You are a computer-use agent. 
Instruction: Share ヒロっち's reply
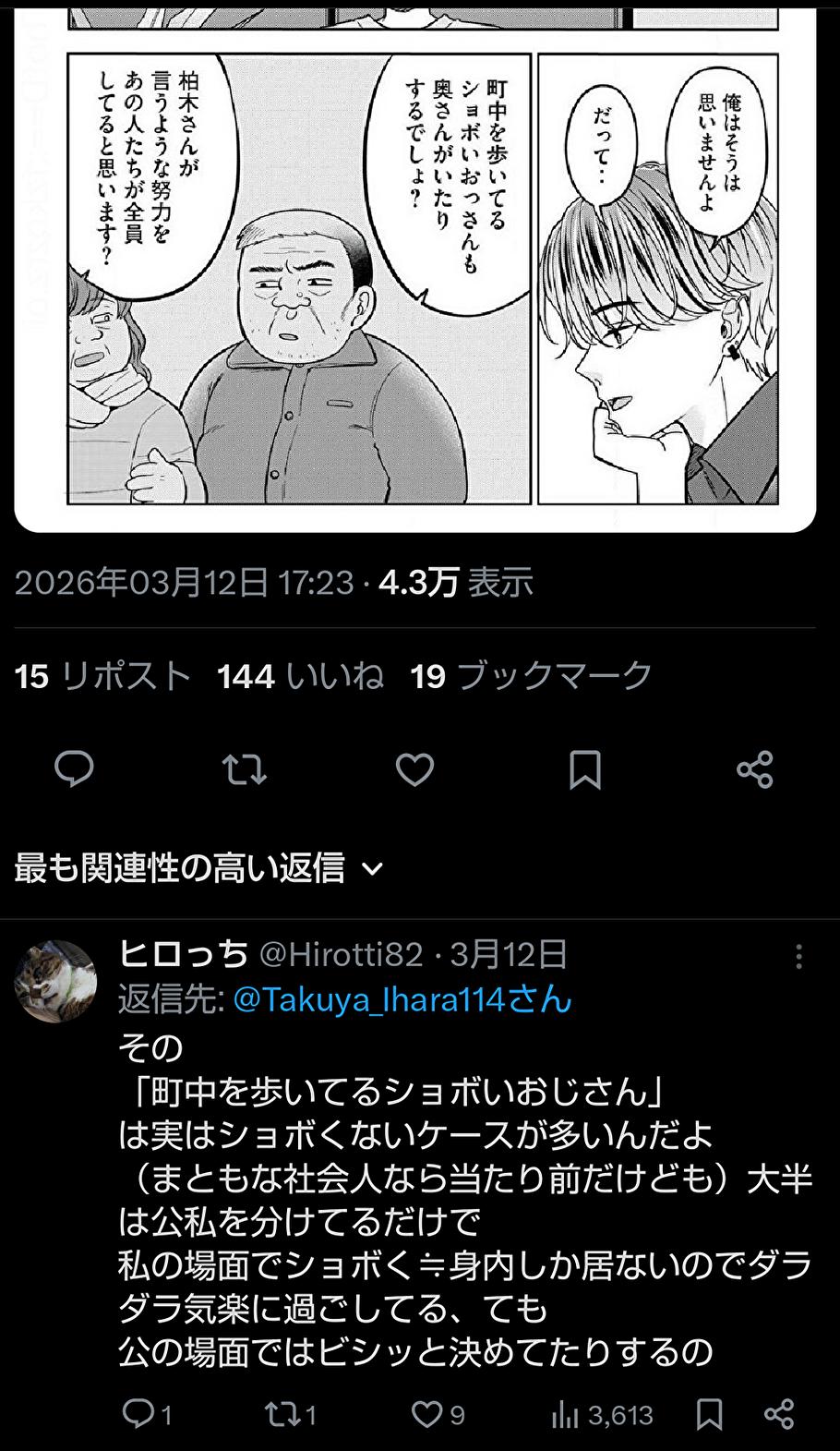pos(779,1413)
